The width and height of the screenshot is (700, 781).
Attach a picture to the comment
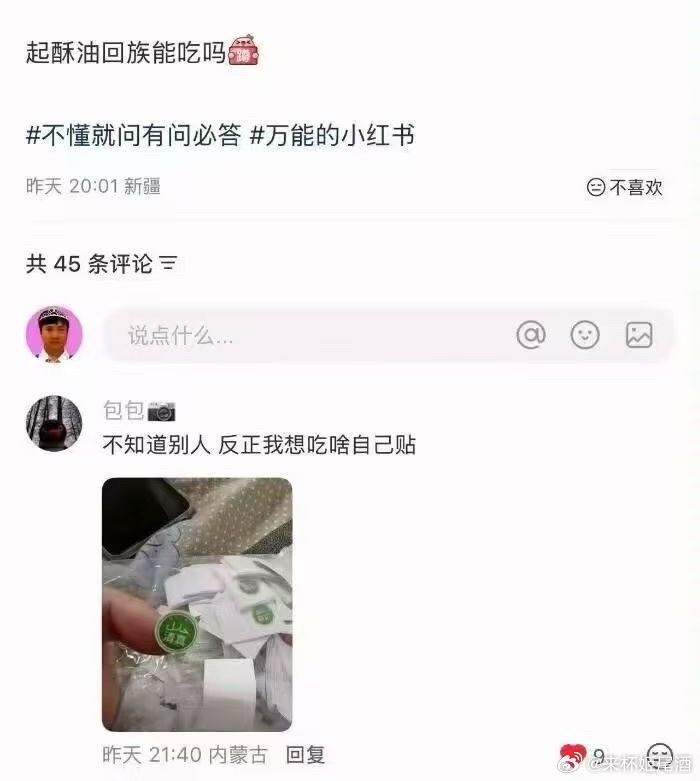tap(639, 335)
